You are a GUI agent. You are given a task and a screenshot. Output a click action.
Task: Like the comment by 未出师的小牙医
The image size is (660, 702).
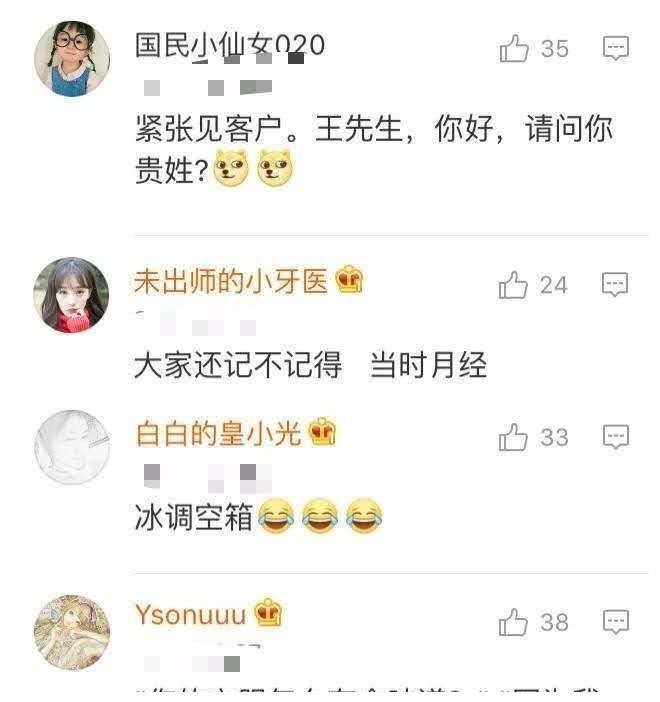(x=513, y=286)
